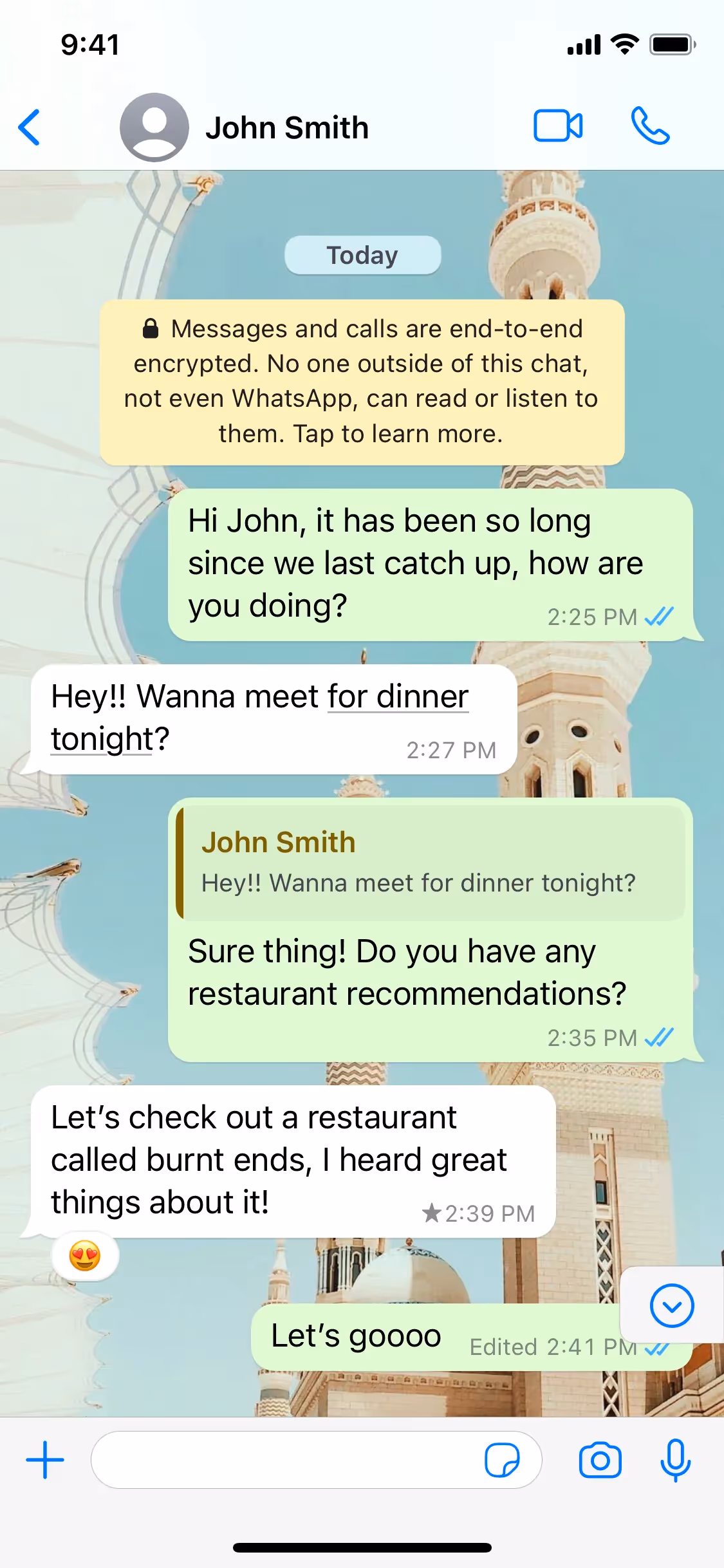
Task: Tap the 'for dinner tonight' underlined link
Action: tap(398, 697)
